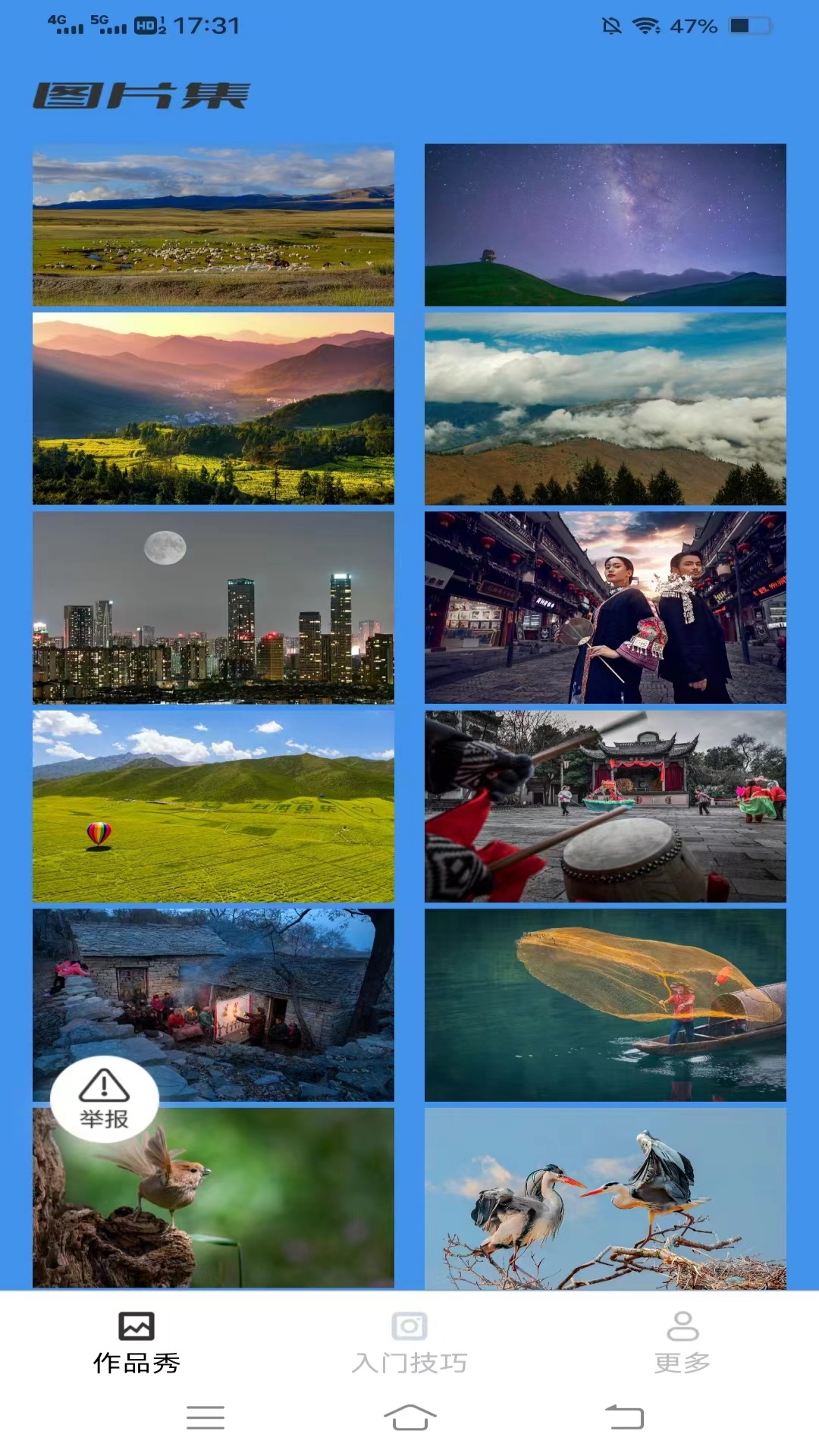819x1456 pixels.
Task: Open the Milky Way starry sky photo
Action: coord(605,225)
